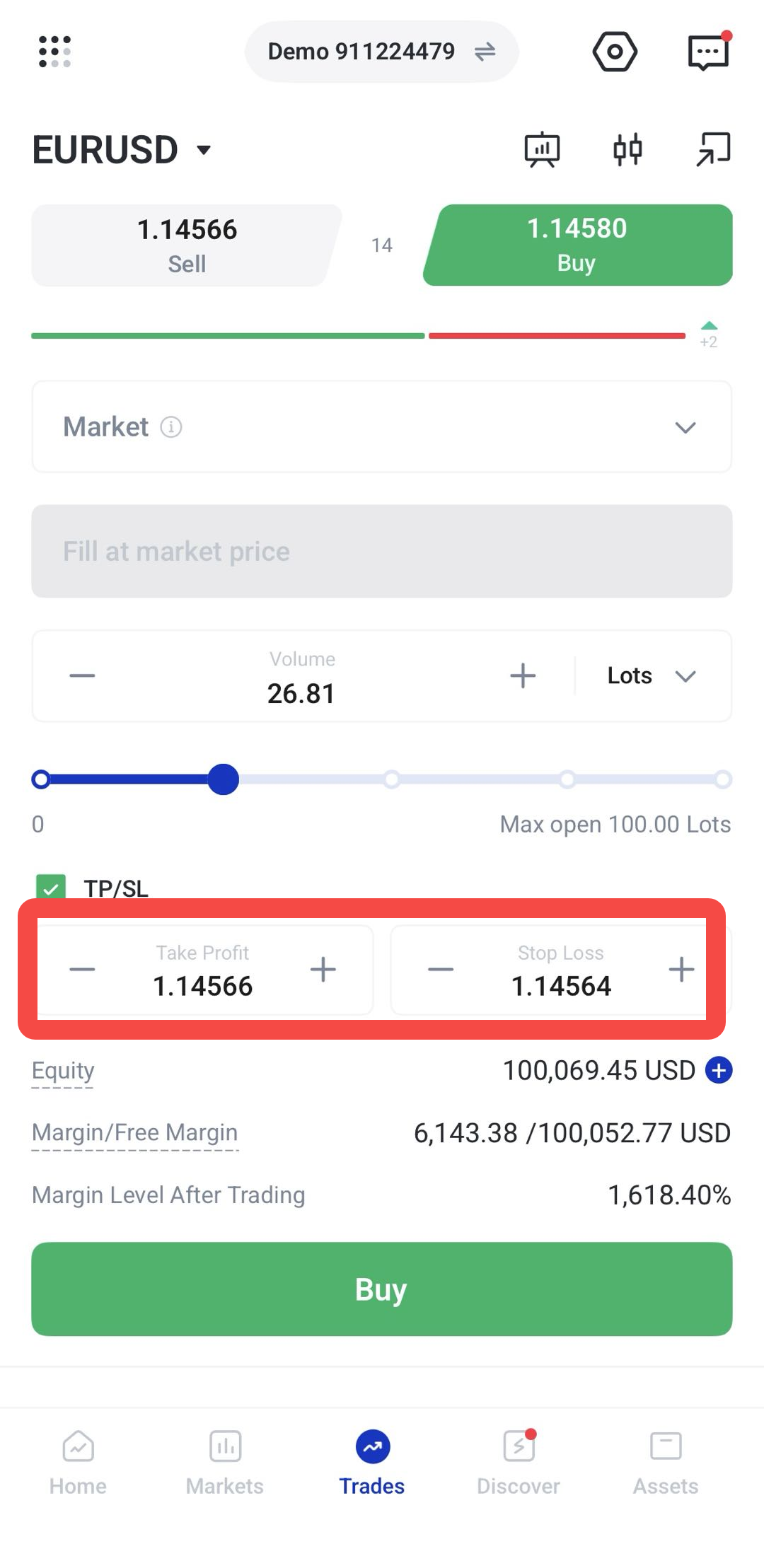Open the hexagon settings icon
This screenshot has height=1568, width=764.
pos(615,52)
